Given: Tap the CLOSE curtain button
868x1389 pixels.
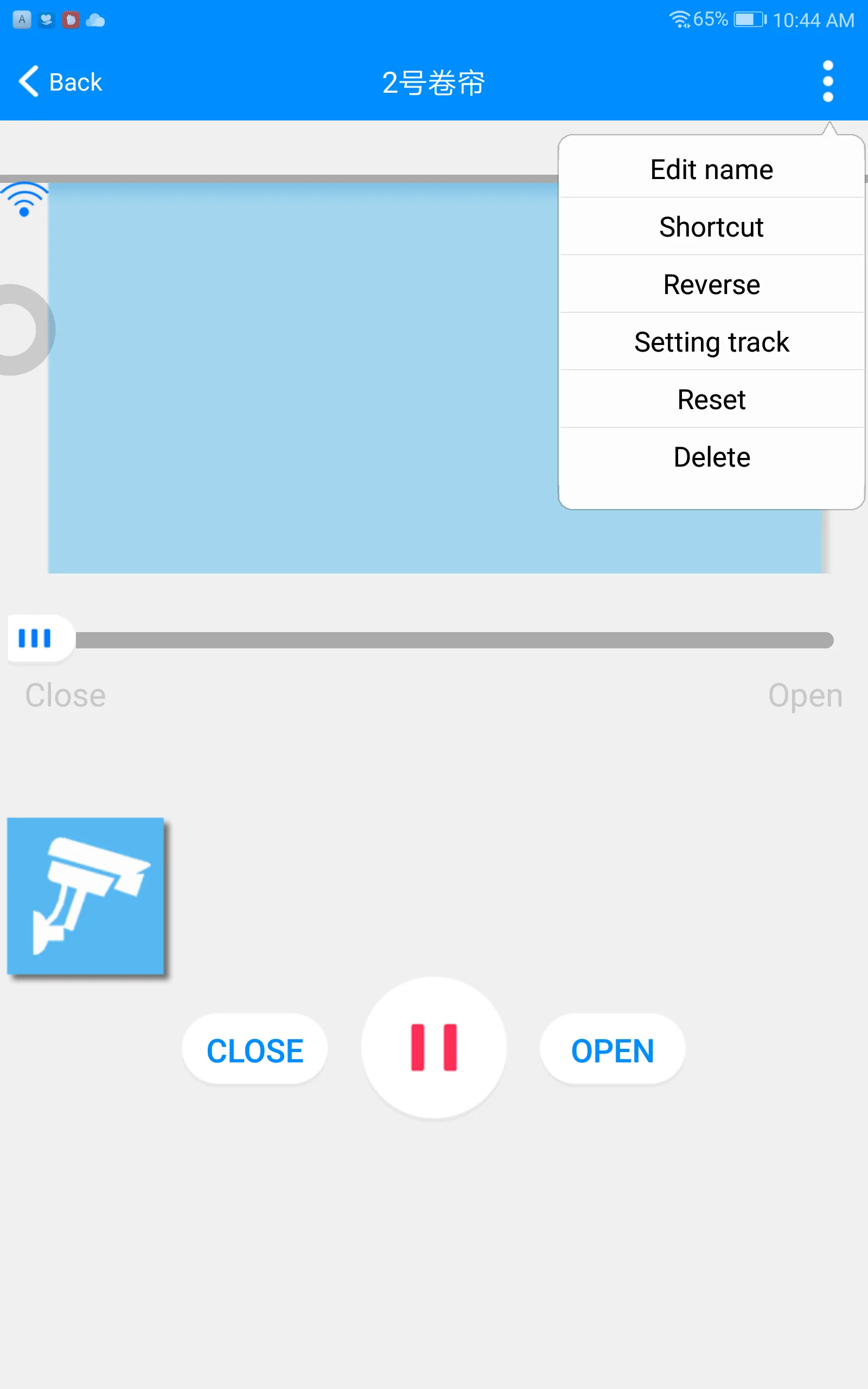Looking at the screenshot, I should point(255,1049).
